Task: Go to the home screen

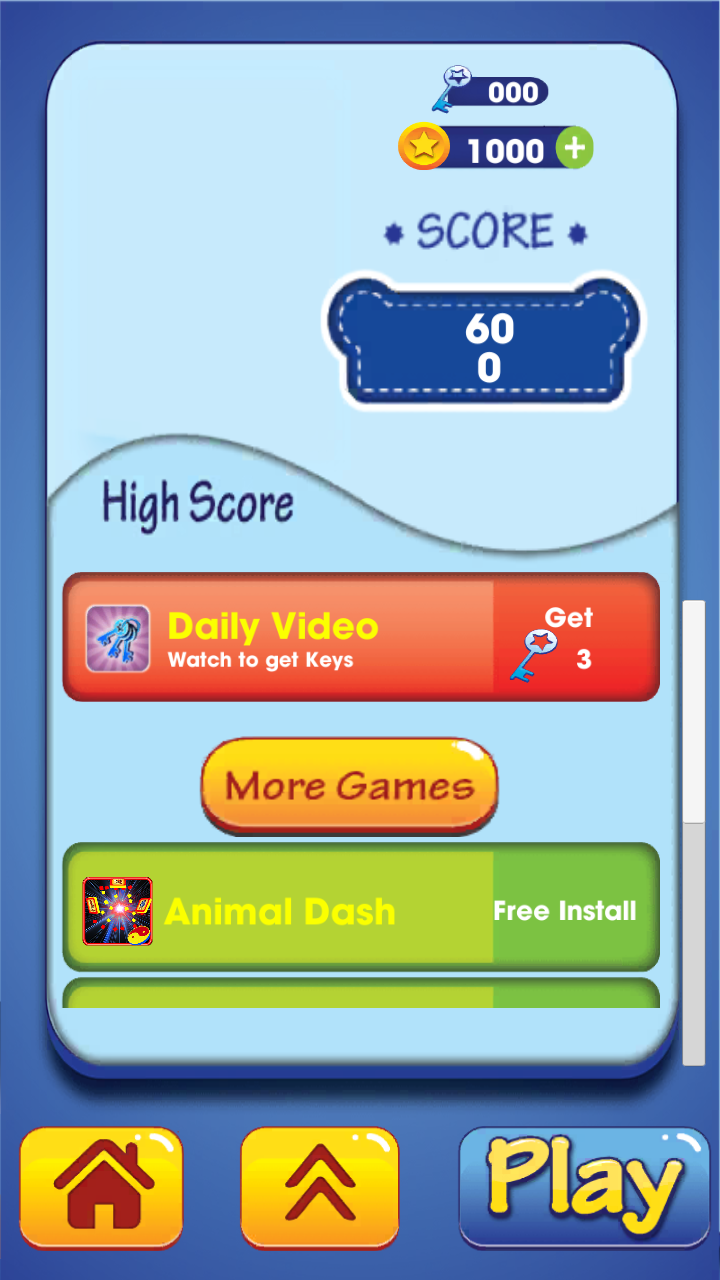Action: 101,1188
